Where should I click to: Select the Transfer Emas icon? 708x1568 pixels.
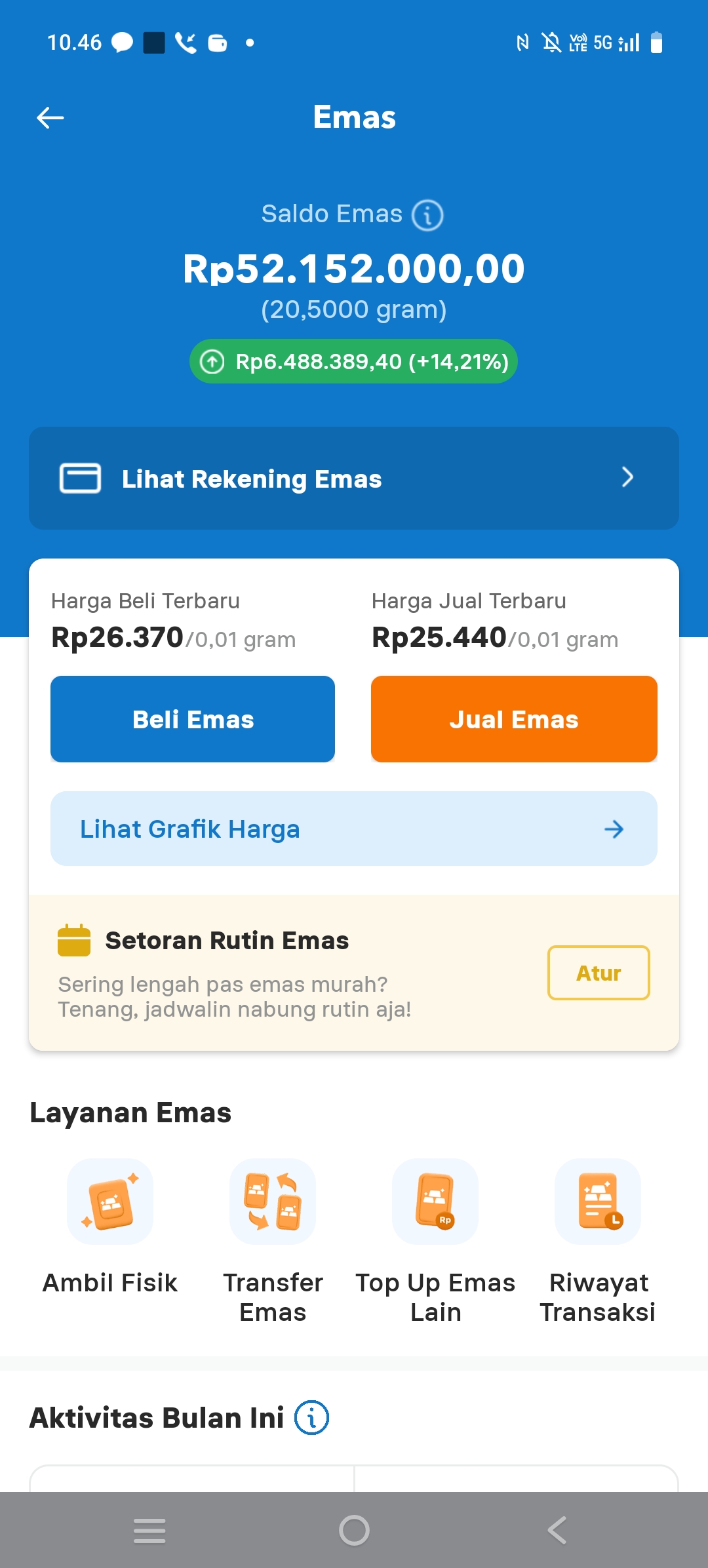click(x=272, y=1201)
